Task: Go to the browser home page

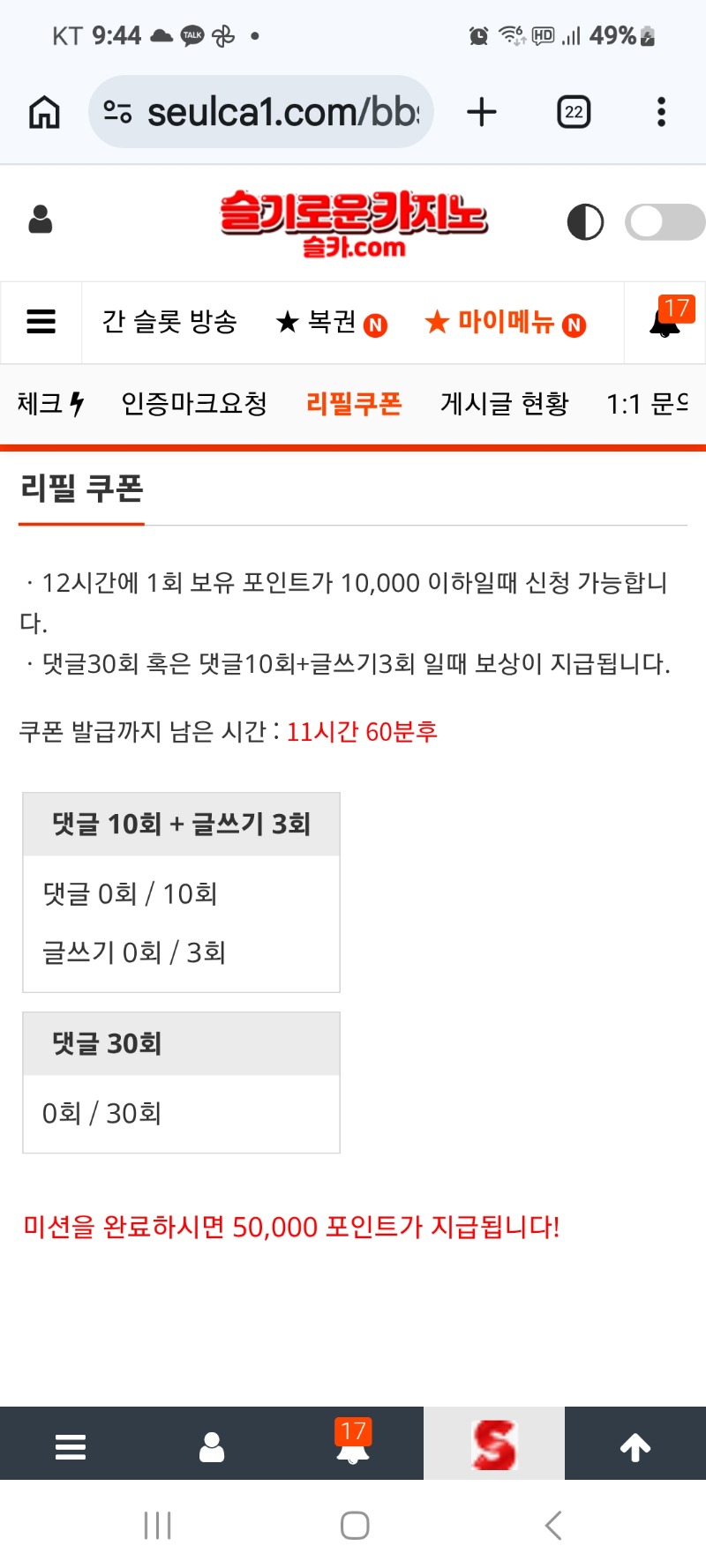Action: (x=44, y=112)
